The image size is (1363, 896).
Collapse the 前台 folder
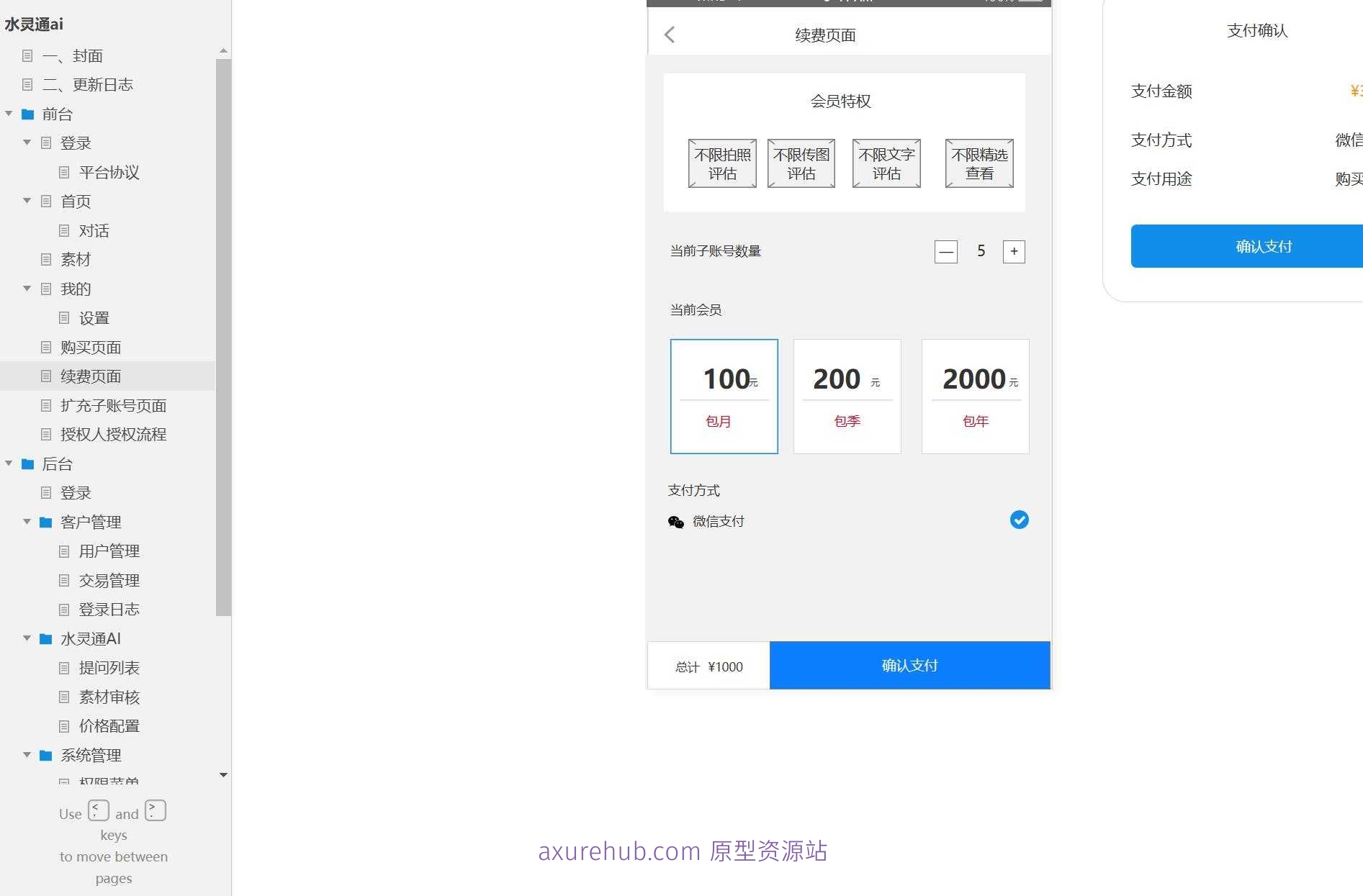(x=9, y=114)
